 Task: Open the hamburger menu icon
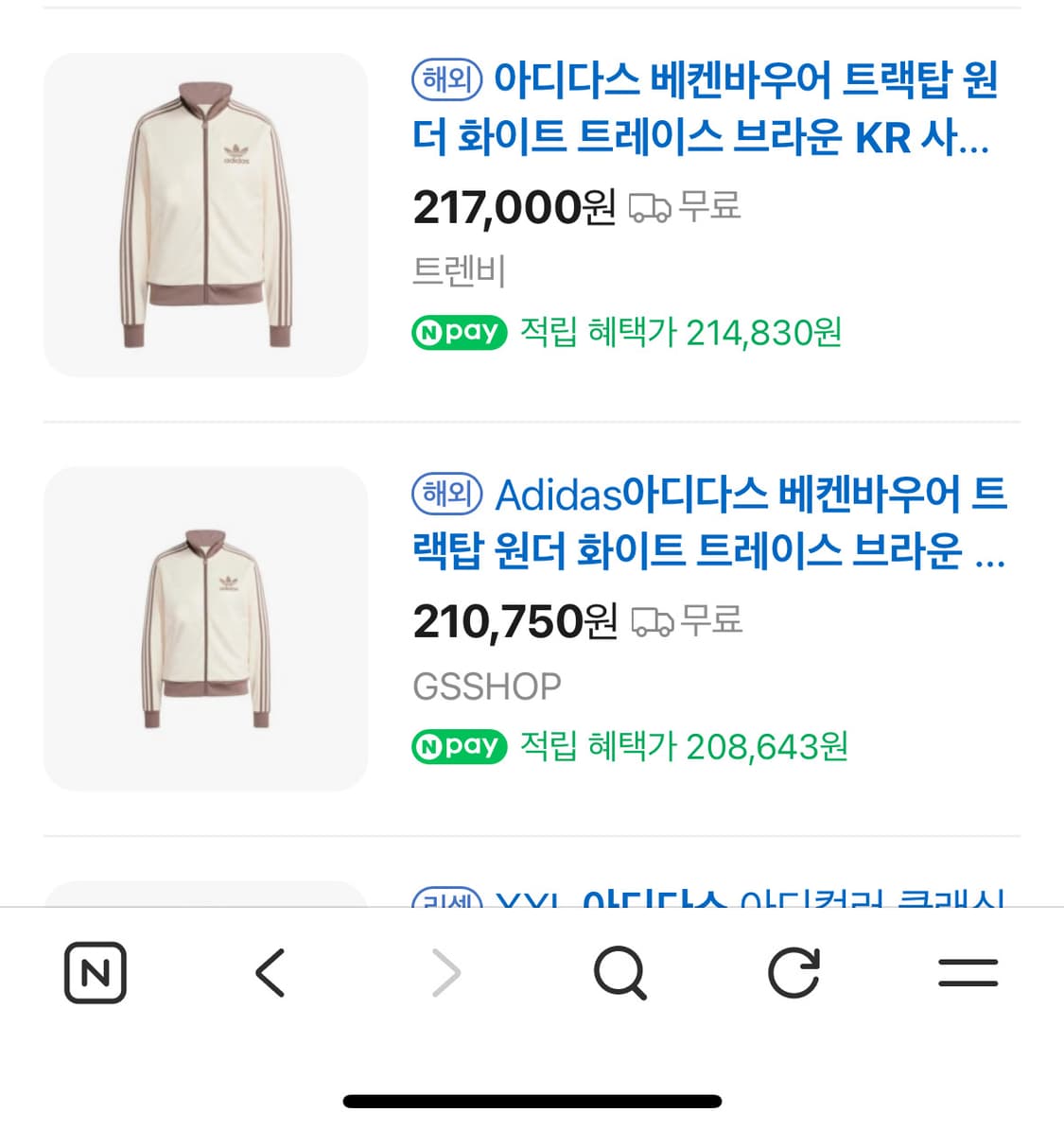tap(968, 973)
